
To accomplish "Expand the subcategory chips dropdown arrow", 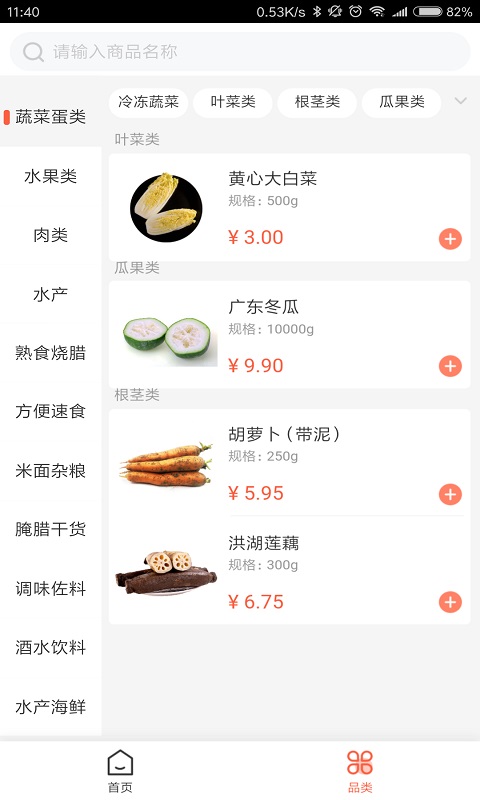I will pos(461,101).
